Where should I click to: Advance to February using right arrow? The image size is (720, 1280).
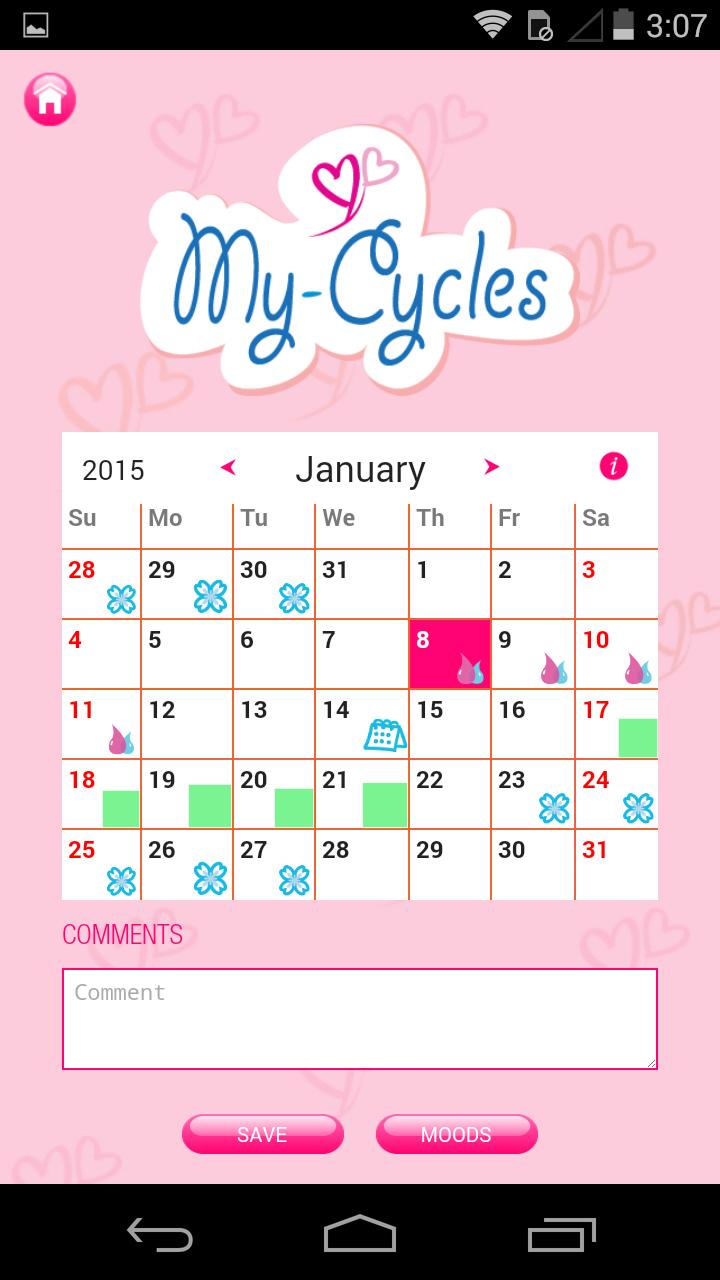coord(492,467)
